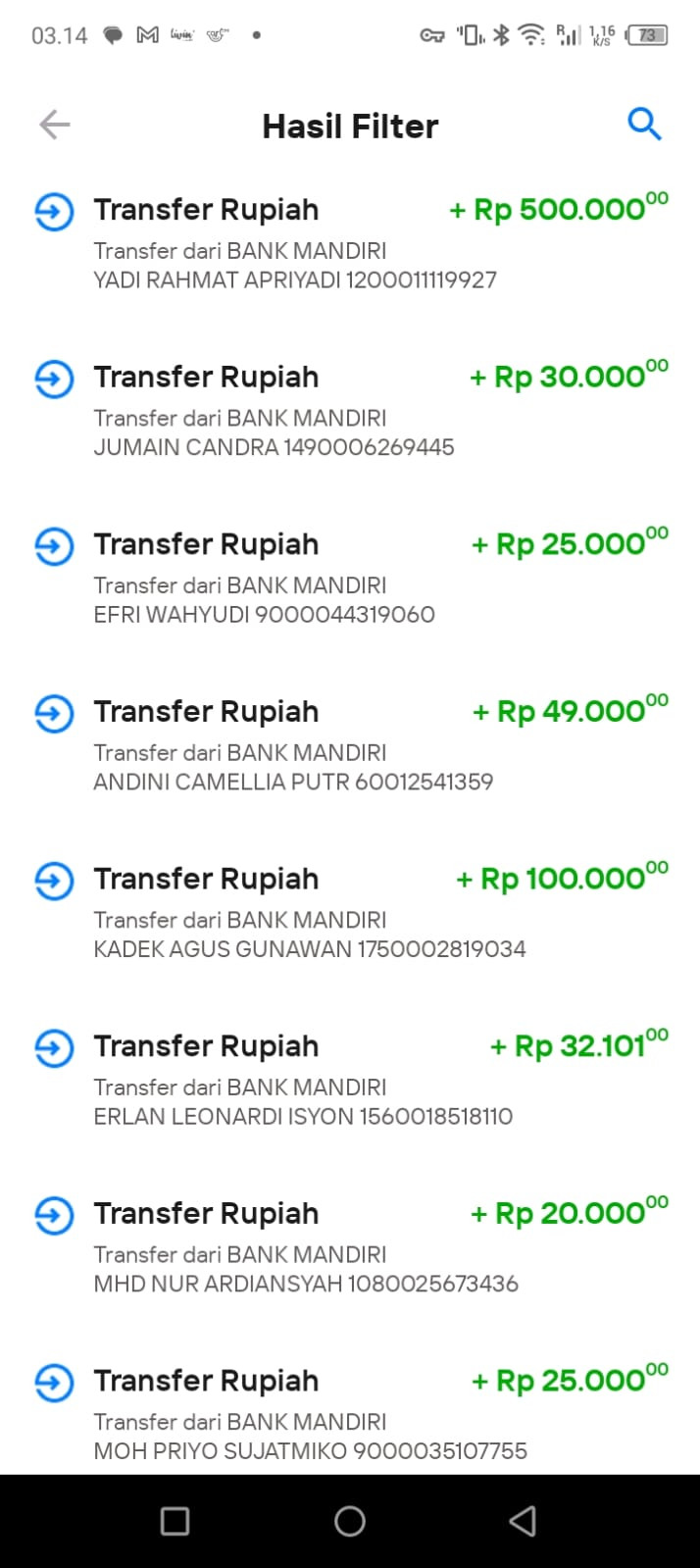Go back from Hasil Filter
700x1568 pixels.
pos(55,125)
